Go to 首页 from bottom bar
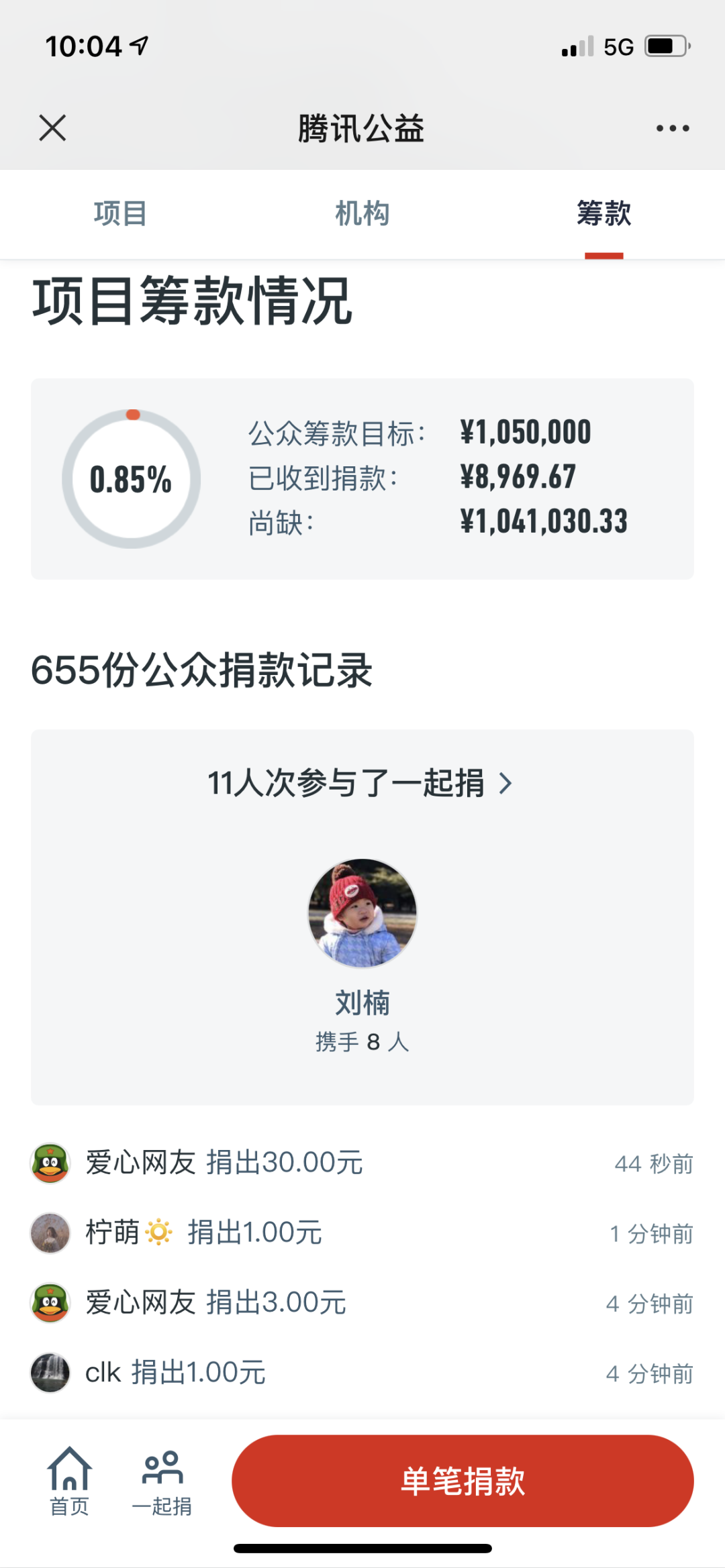This screenshot has height=1568, width=725. tap(69, 1481)
